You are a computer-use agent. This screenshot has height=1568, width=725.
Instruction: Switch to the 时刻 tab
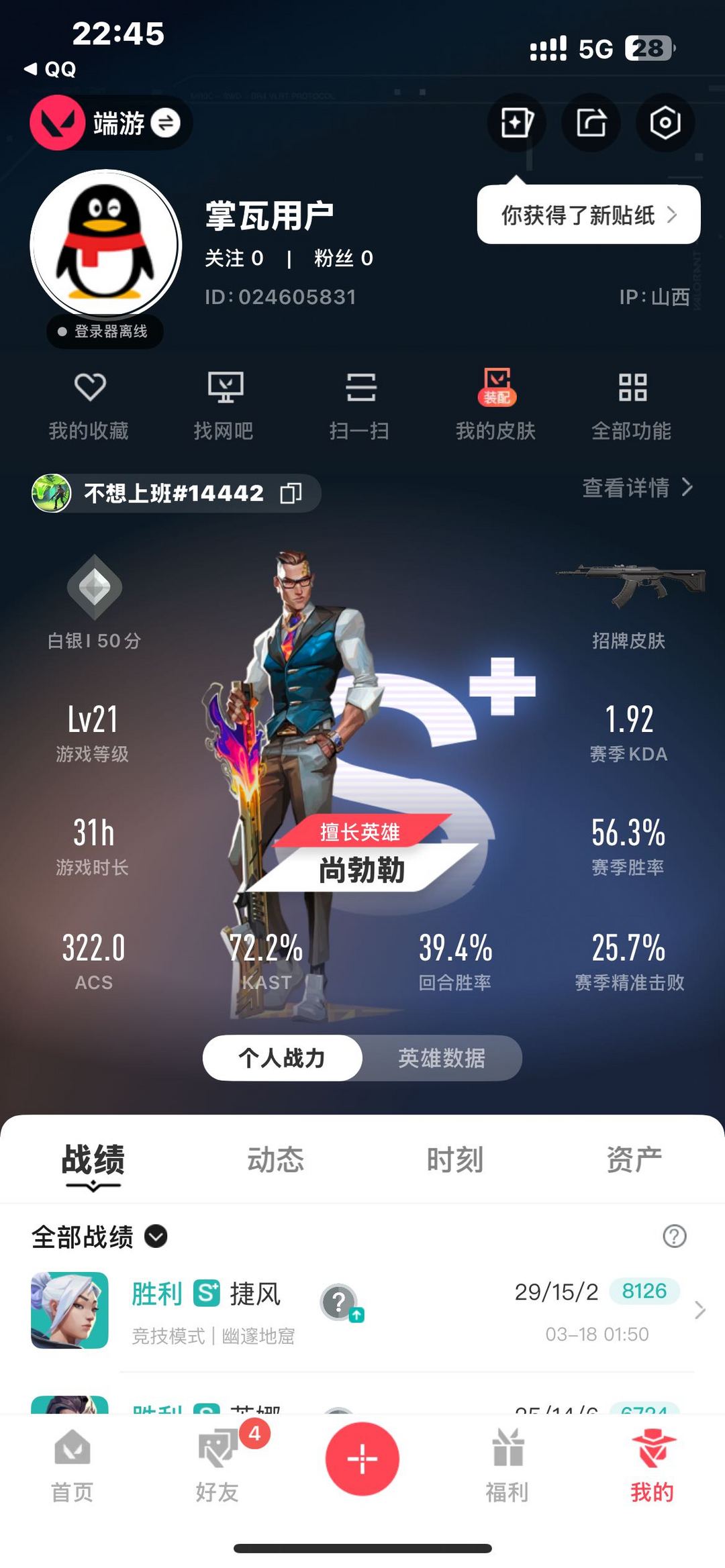point(454,1159)
